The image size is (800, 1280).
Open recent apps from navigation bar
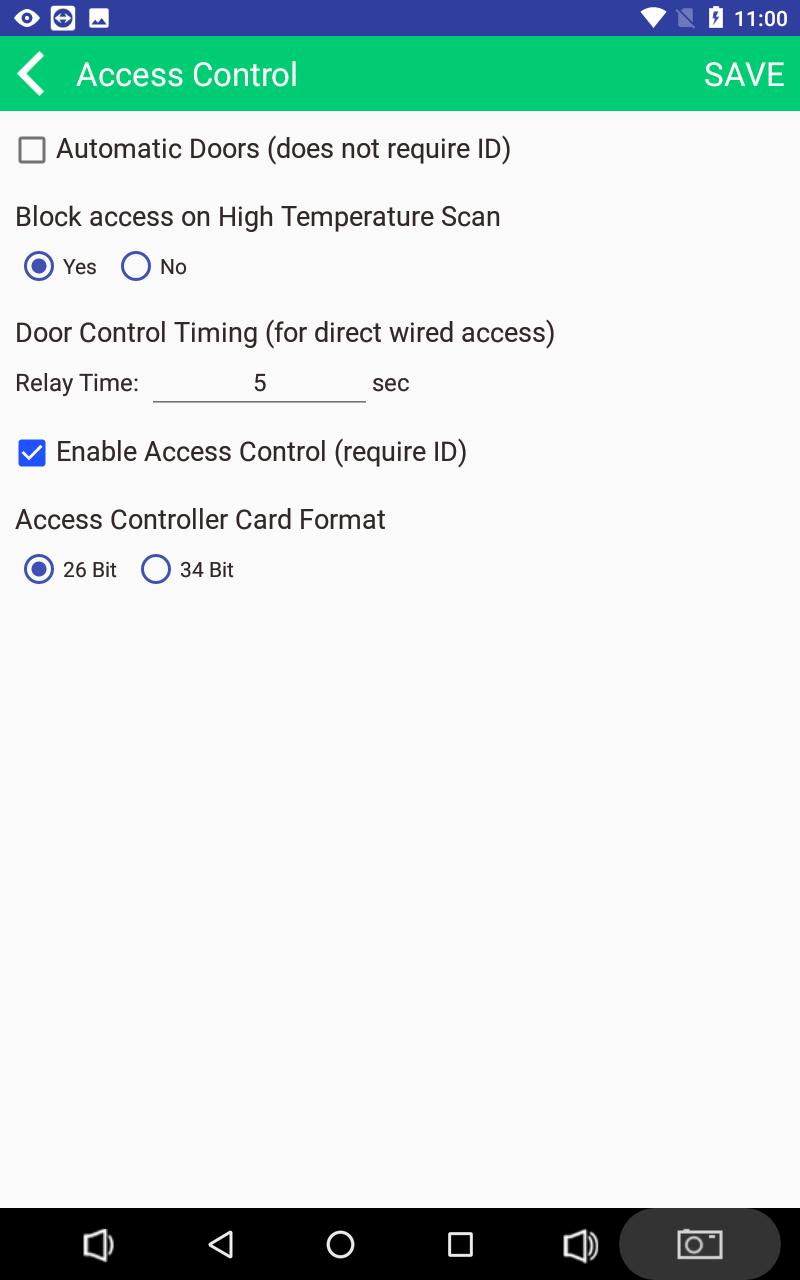click(460, 1244)
